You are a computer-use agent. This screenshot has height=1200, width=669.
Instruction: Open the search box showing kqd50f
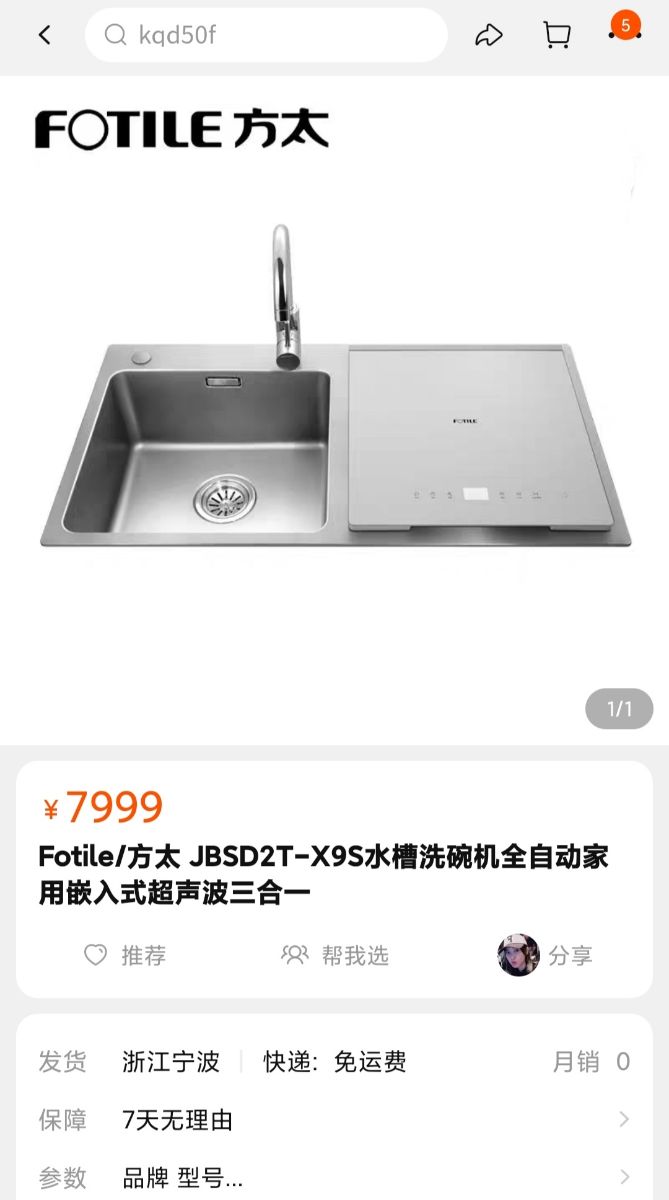(x=266, y=35)
